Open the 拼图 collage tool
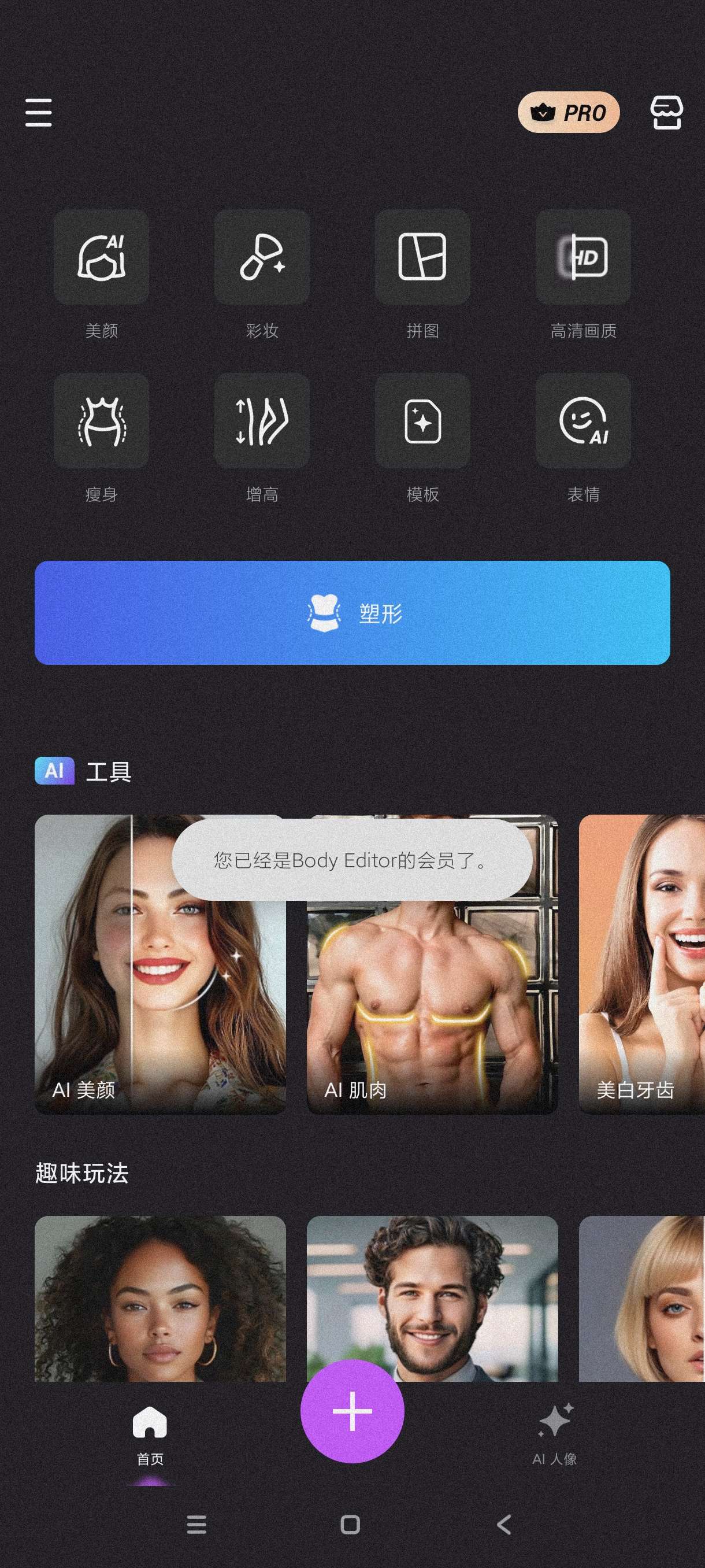Screen dimensions: 705x1568 coord(422,257)
